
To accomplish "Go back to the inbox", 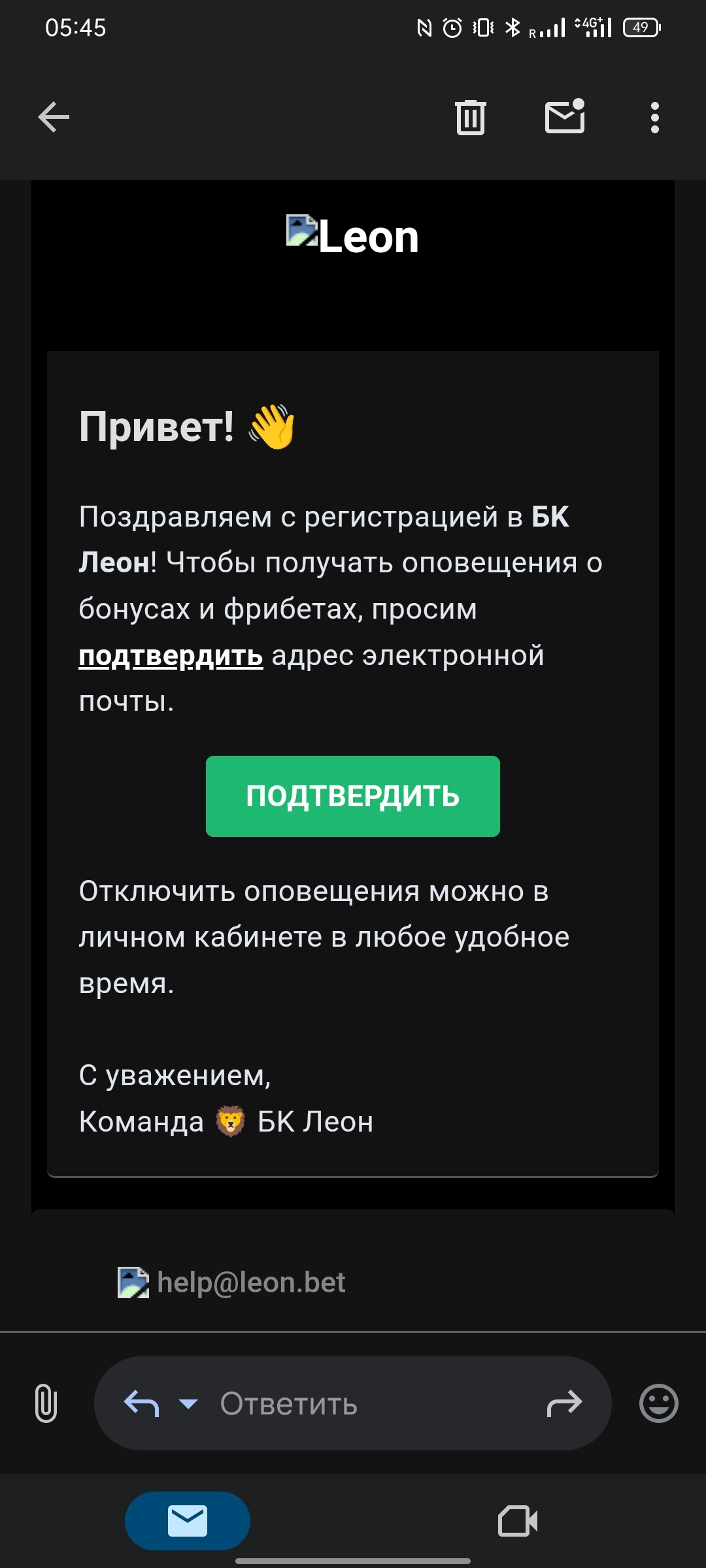I will [x=54, y=118].
